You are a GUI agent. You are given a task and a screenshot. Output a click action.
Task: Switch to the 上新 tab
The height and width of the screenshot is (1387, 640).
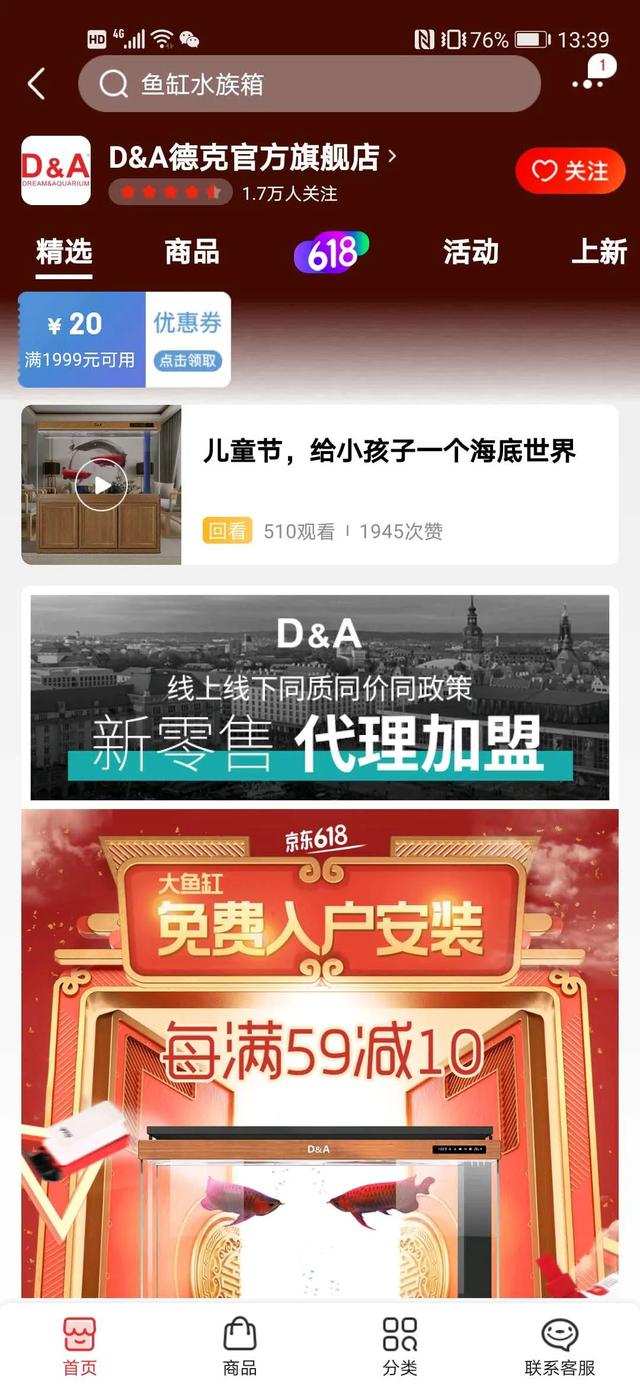[x=598, y=252]
